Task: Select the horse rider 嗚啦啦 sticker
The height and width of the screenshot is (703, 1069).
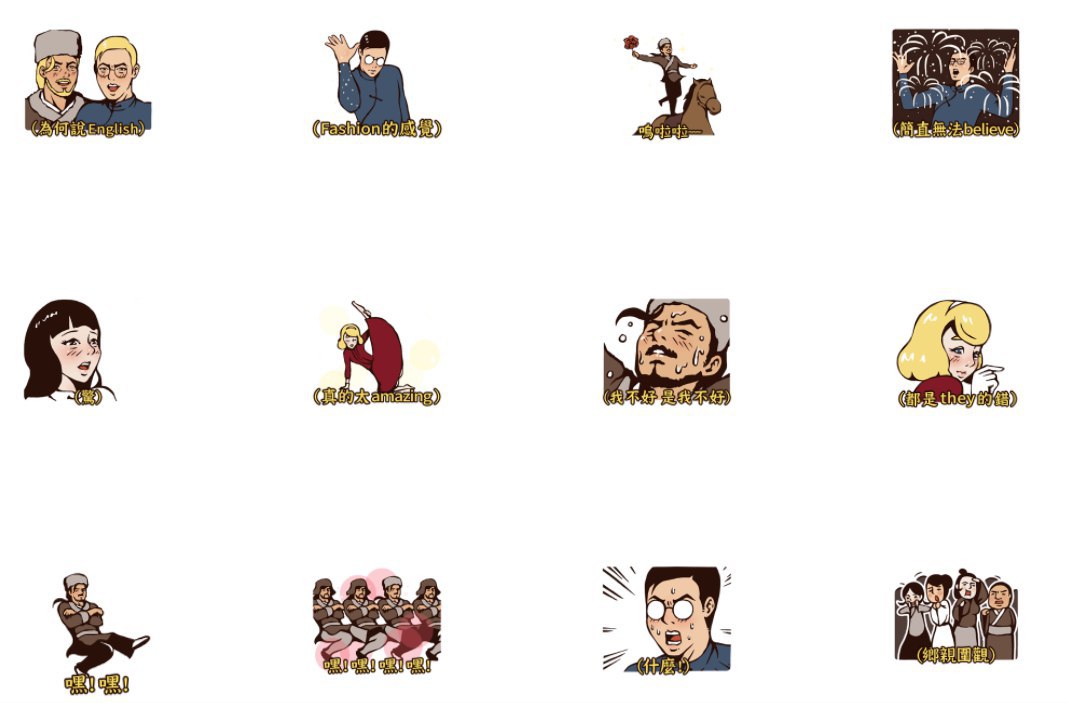Action: click(x=668, y=86)
